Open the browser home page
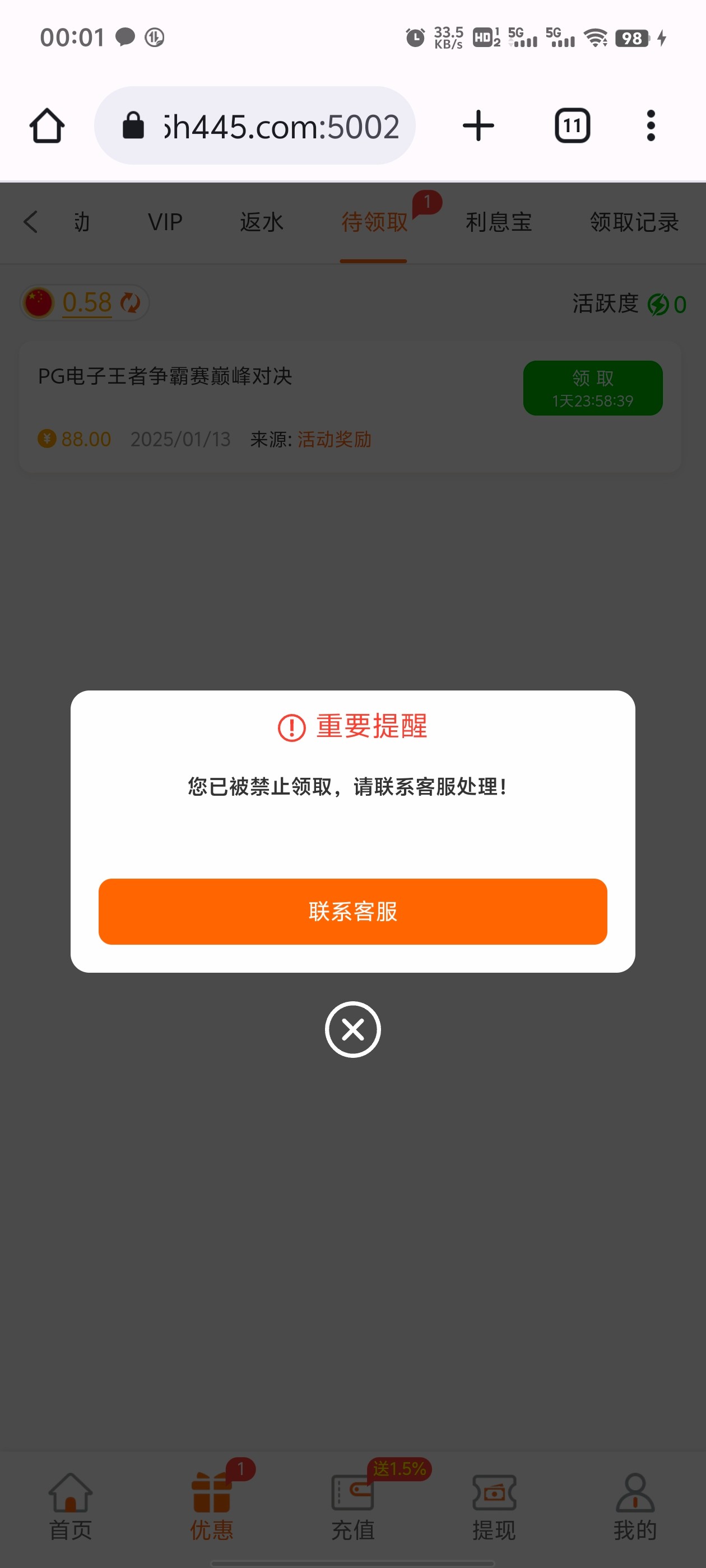 pos(47,126)
